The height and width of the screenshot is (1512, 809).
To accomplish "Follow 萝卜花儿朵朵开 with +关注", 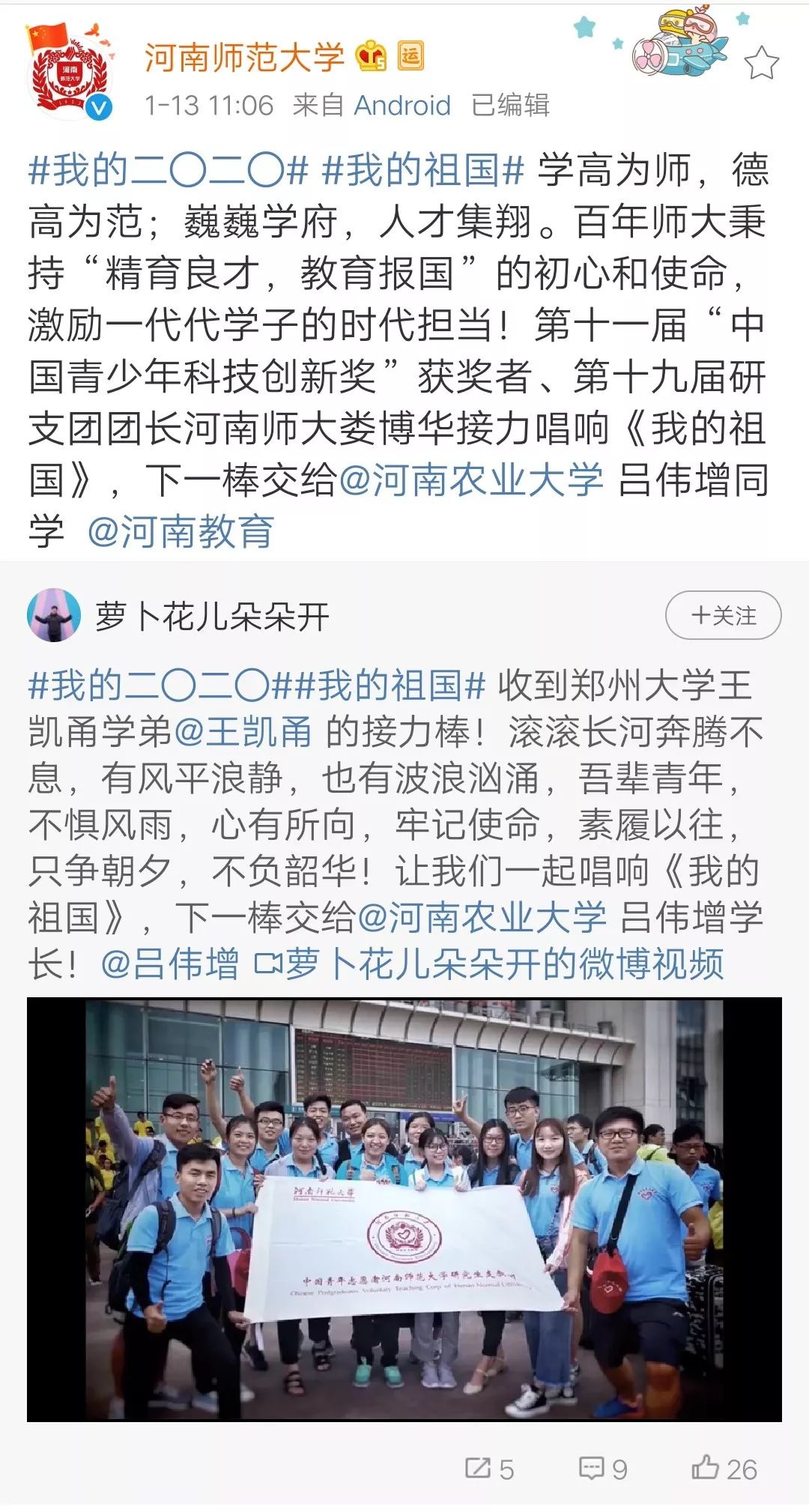I will pyautogui.click(x=723, y=615).
